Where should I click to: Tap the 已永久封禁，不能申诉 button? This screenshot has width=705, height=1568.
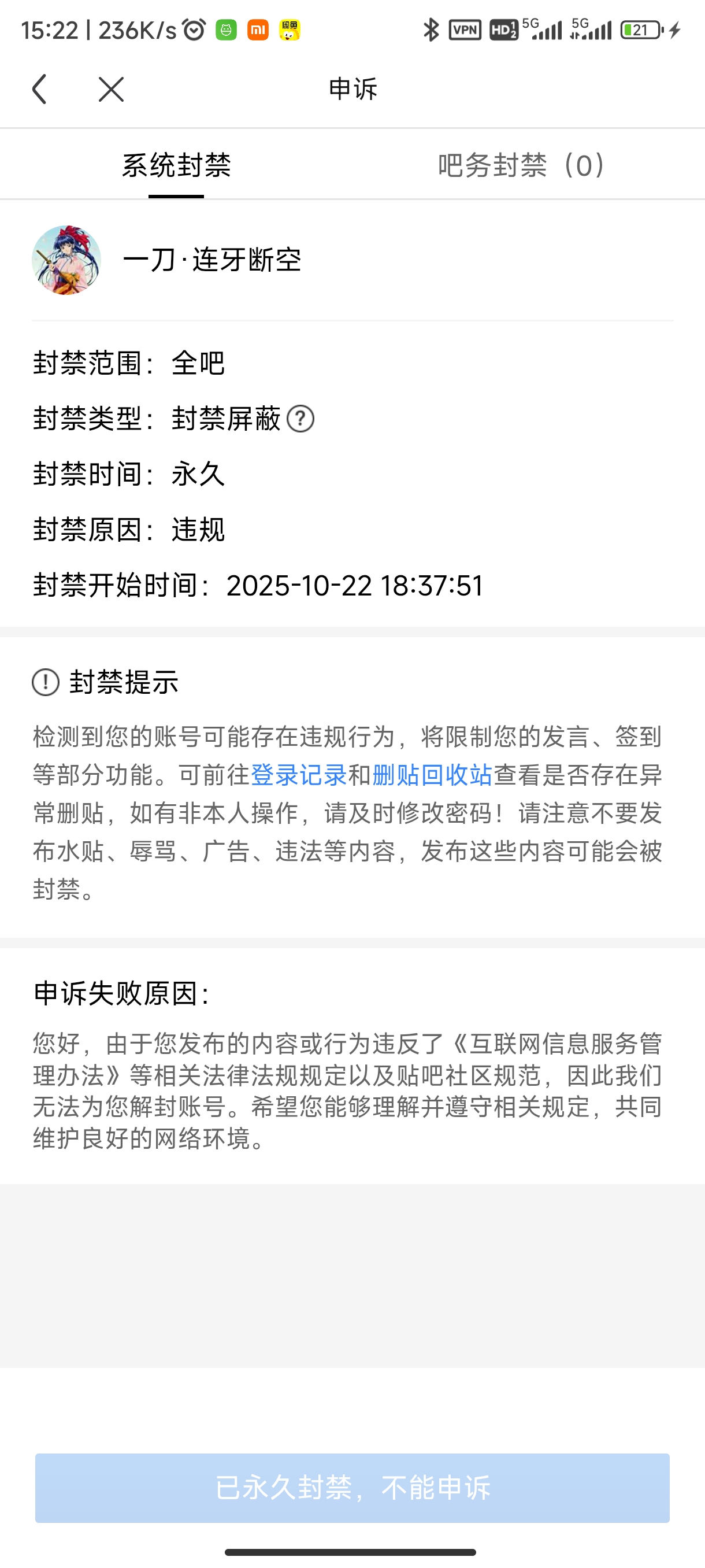[352, 1488]
